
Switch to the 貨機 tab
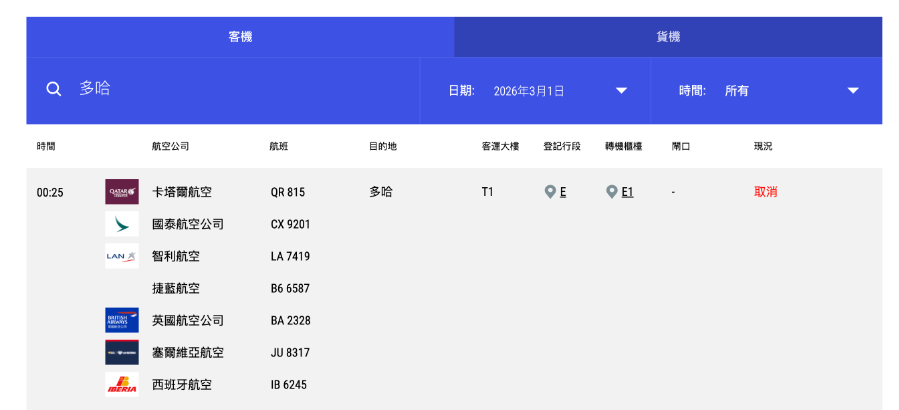668,37
